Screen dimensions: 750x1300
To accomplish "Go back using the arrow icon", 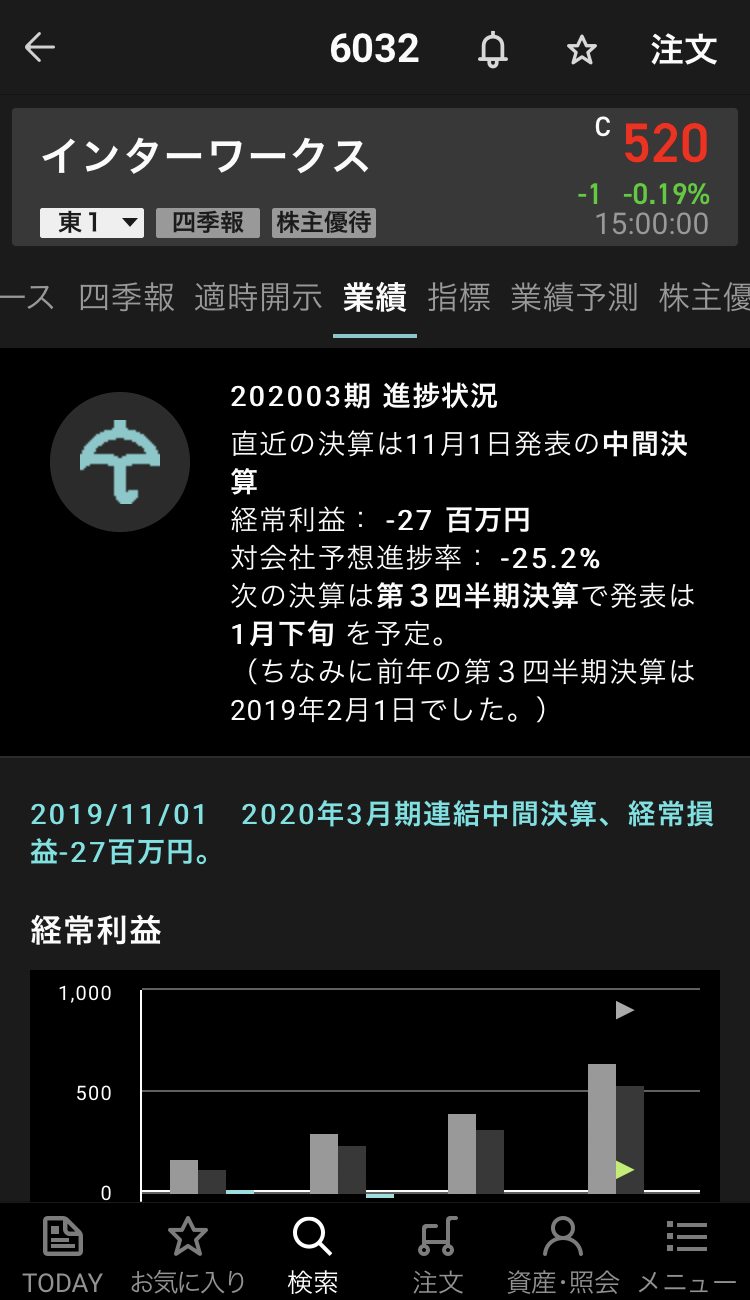I will point(40,48).
